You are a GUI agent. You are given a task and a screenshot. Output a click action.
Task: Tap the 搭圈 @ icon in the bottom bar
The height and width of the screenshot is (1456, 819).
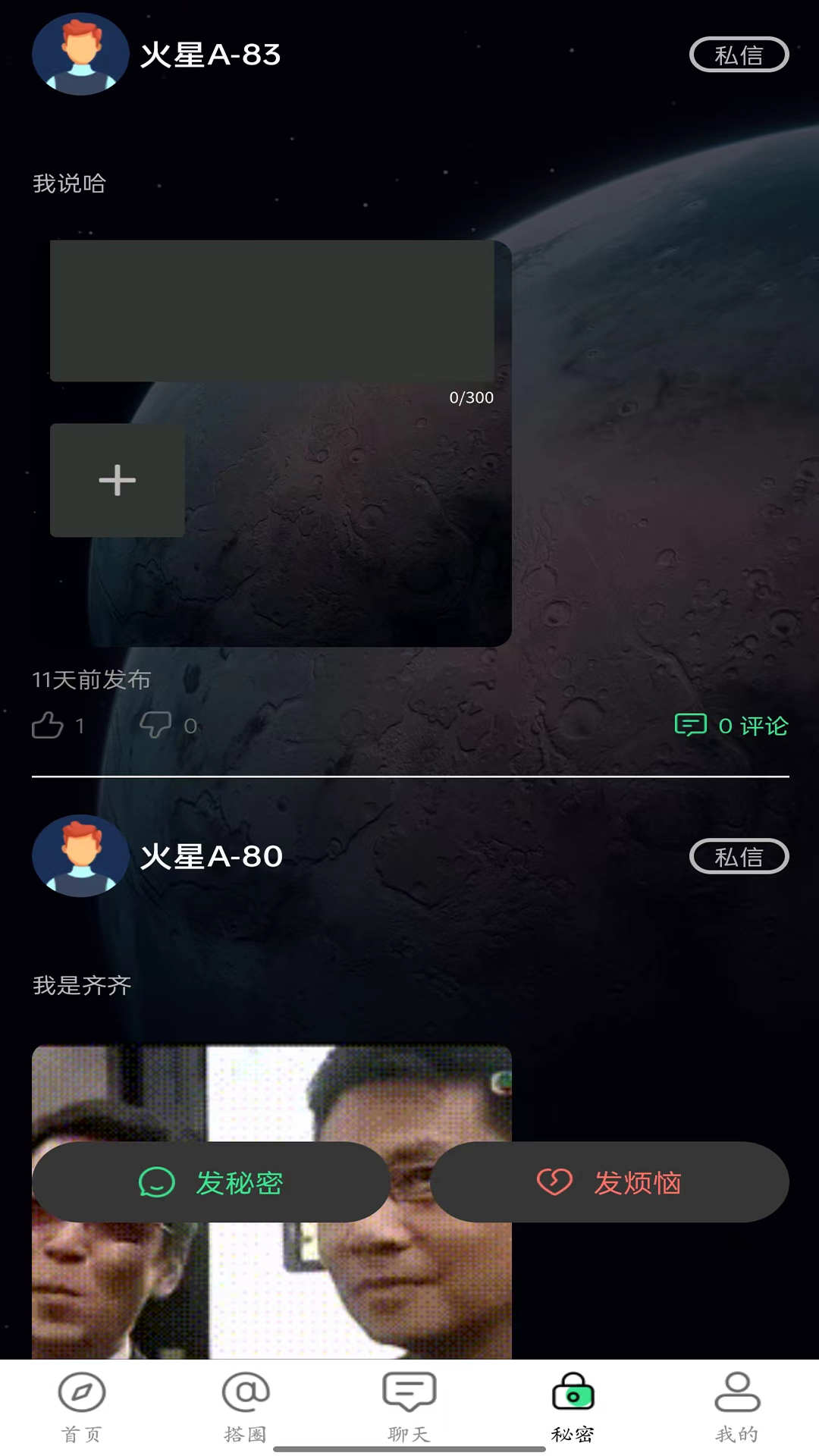pos(246,1392)
